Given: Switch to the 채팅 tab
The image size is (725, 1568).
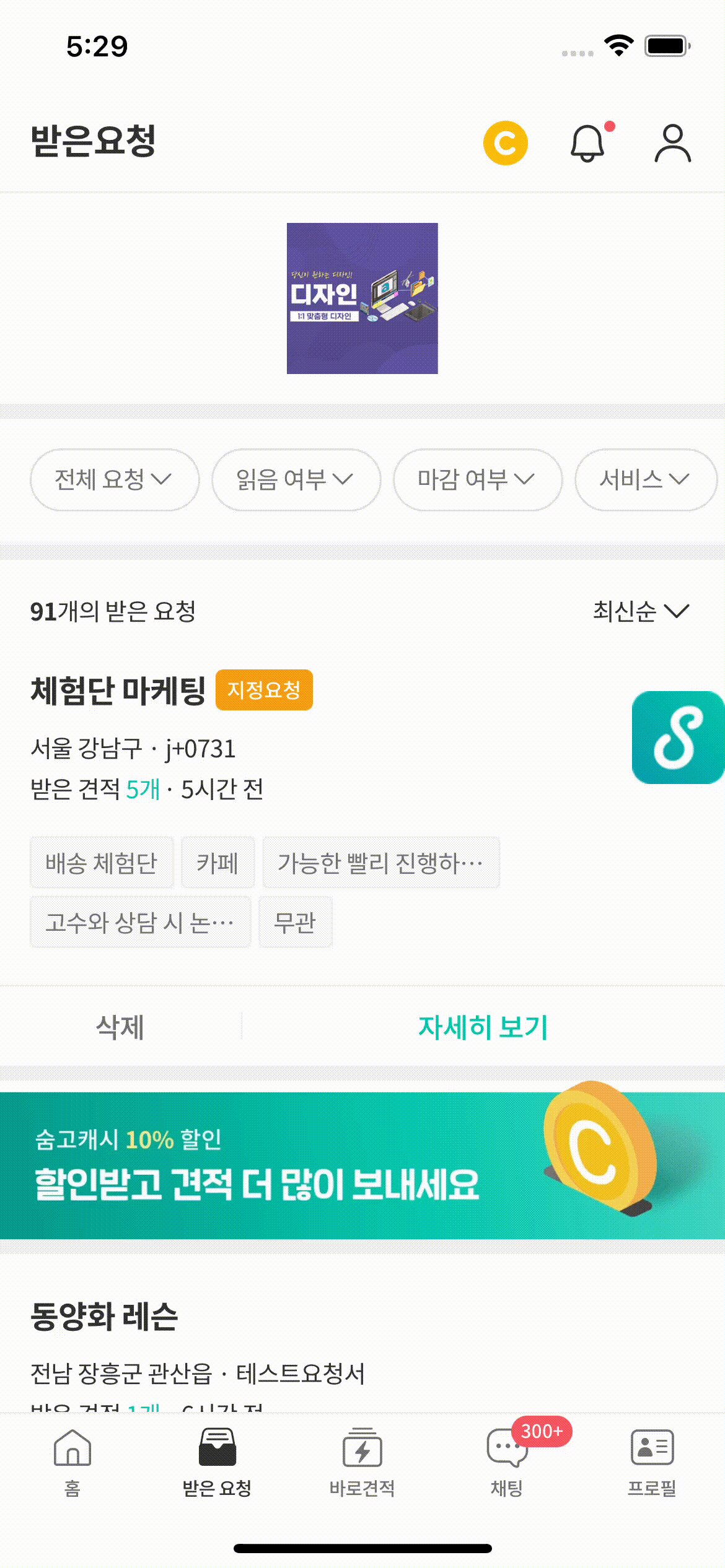Looking at the screenshot, I should 507,1461.
